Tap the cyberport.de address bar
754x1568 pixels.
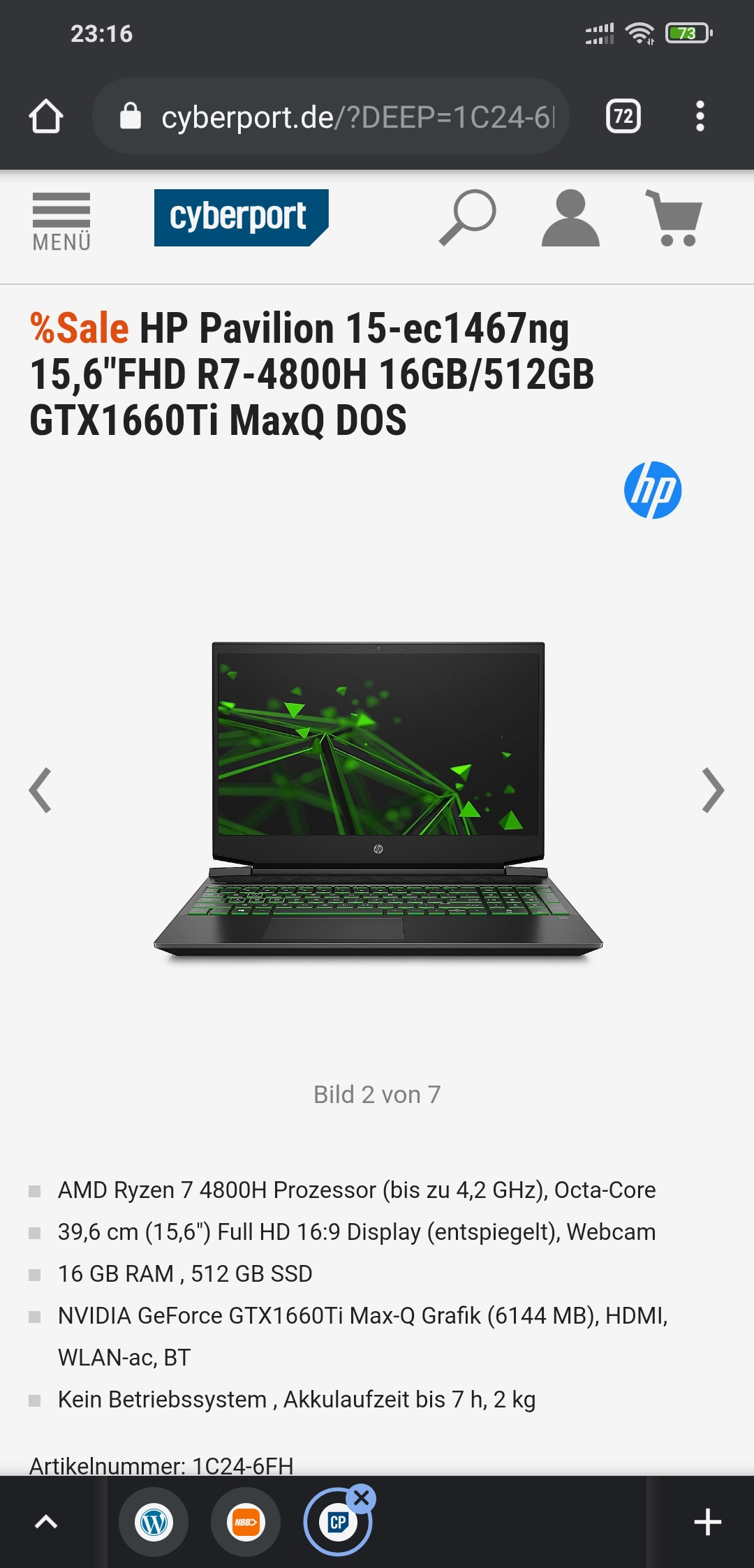point(342,117)
